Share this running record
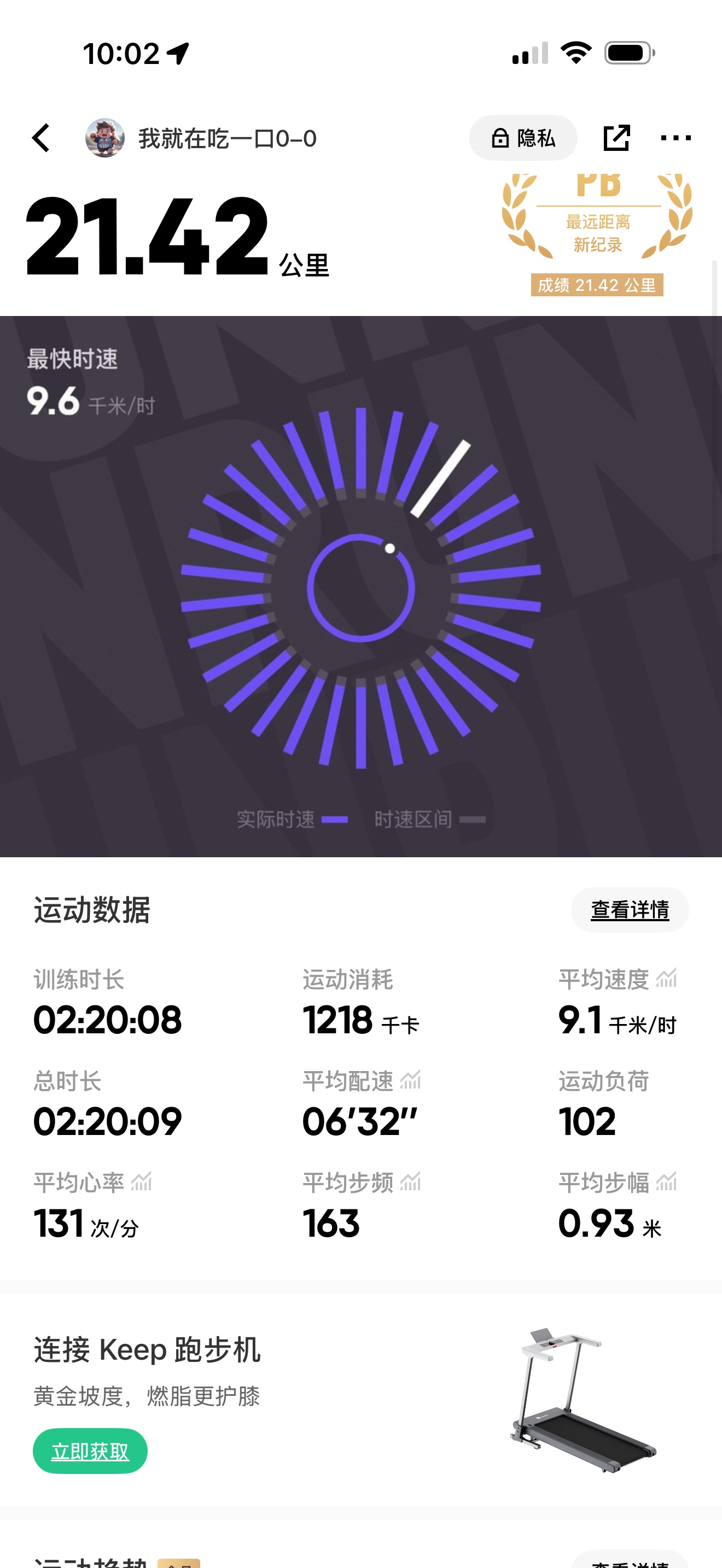 tap(616, 138)
